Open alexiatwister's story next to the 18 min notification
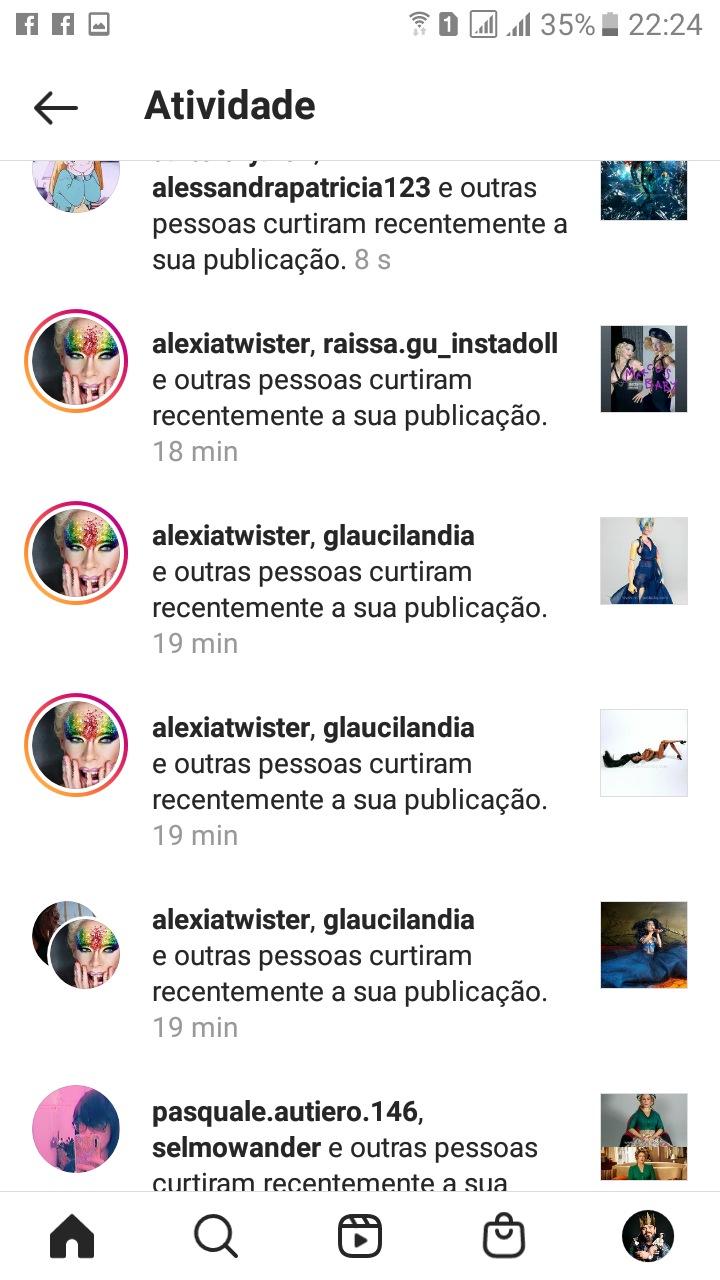Viewport: 720px width, 1280px height. point(76,361)
